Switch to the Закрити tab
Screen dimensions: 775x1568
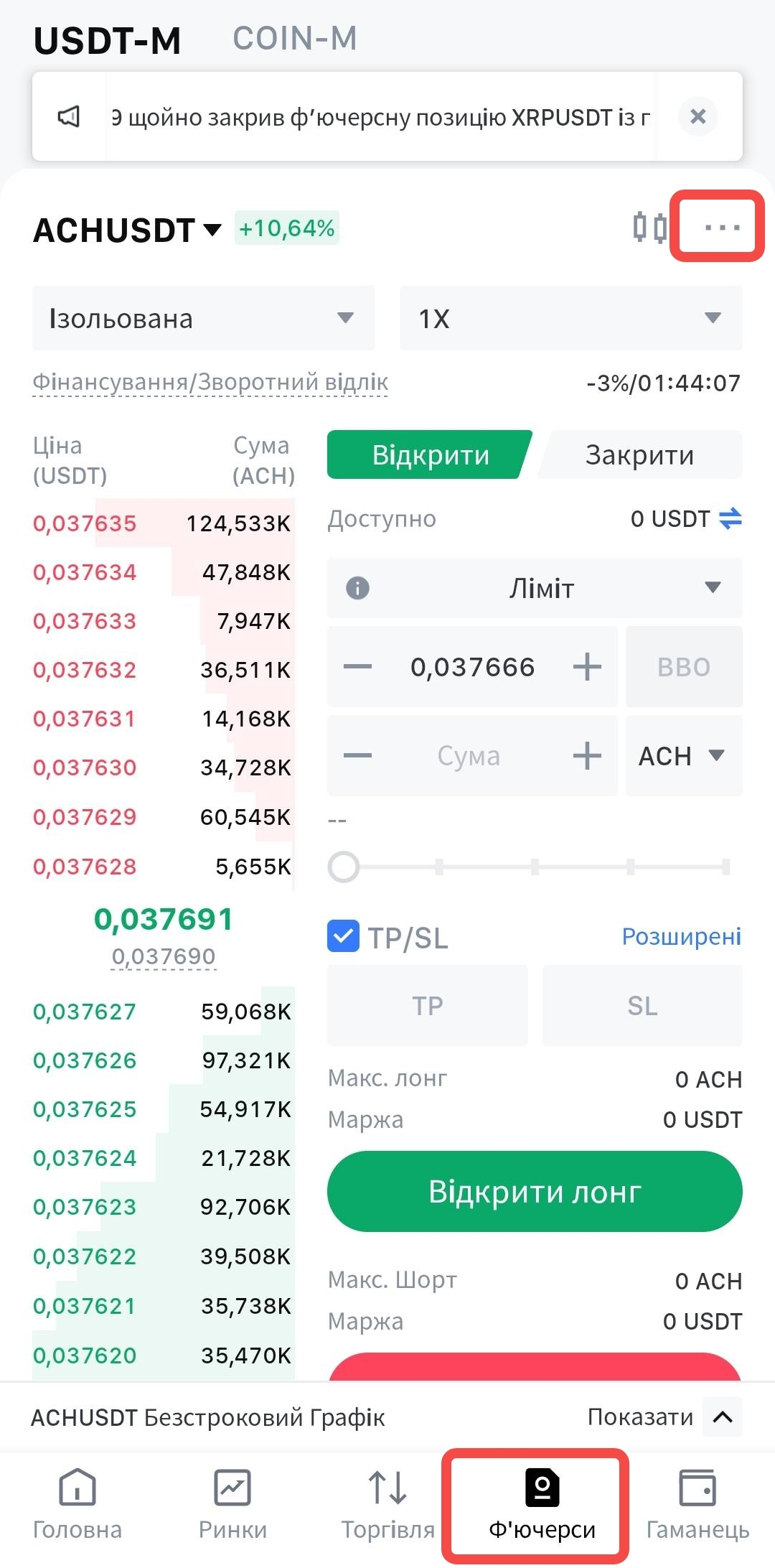[x=639, y=455]
